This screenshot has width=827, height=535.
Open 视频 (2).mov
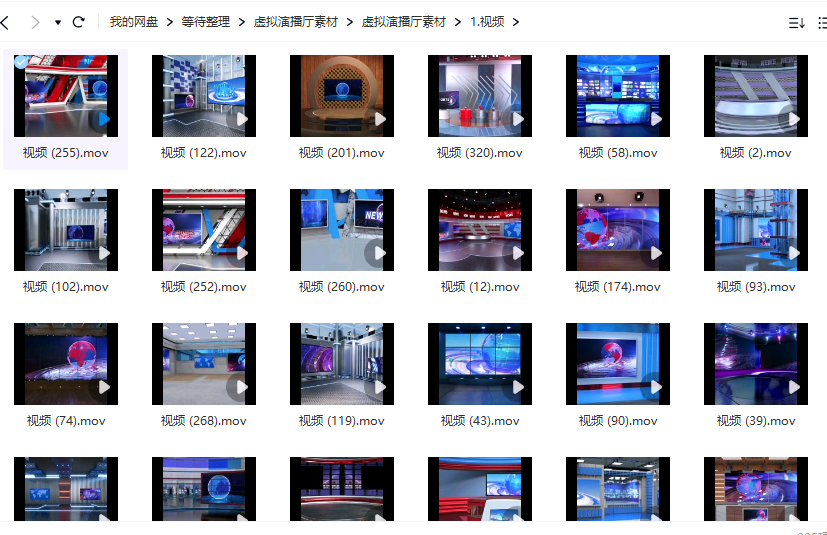tap(755, 96)
